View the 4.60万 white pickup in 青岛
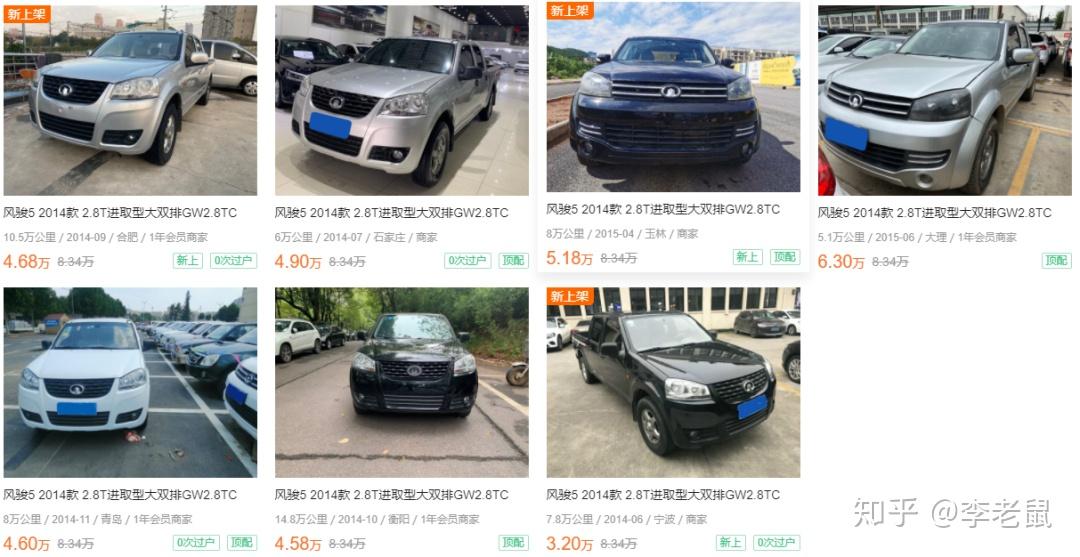Viewport: 1080px width, 557px height. click(130, 383)
